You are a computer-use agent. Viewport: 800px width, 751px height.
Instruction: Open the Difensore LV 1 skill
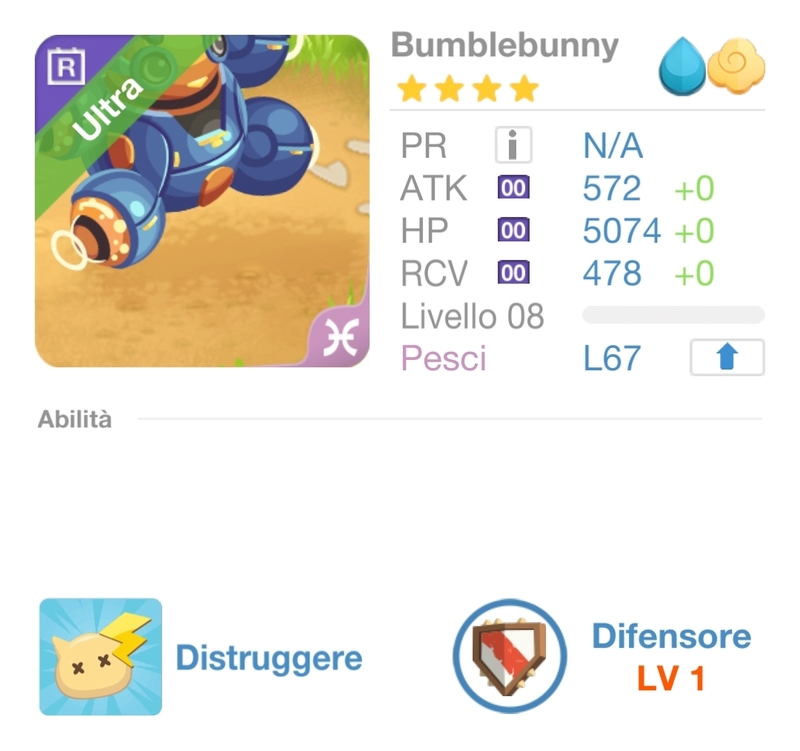[510, 657]
